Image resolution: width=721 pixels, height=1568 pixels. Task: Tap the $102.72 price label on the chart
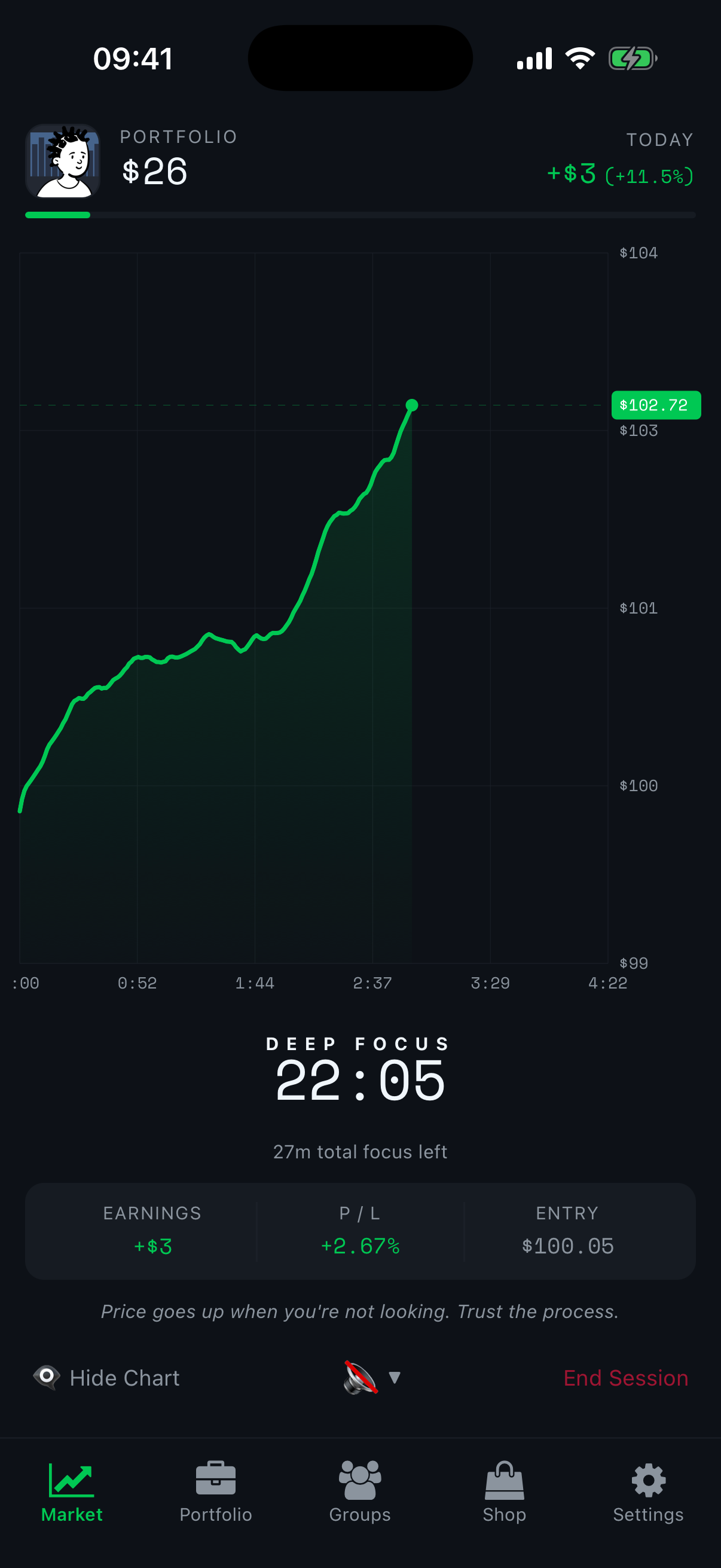656,404
